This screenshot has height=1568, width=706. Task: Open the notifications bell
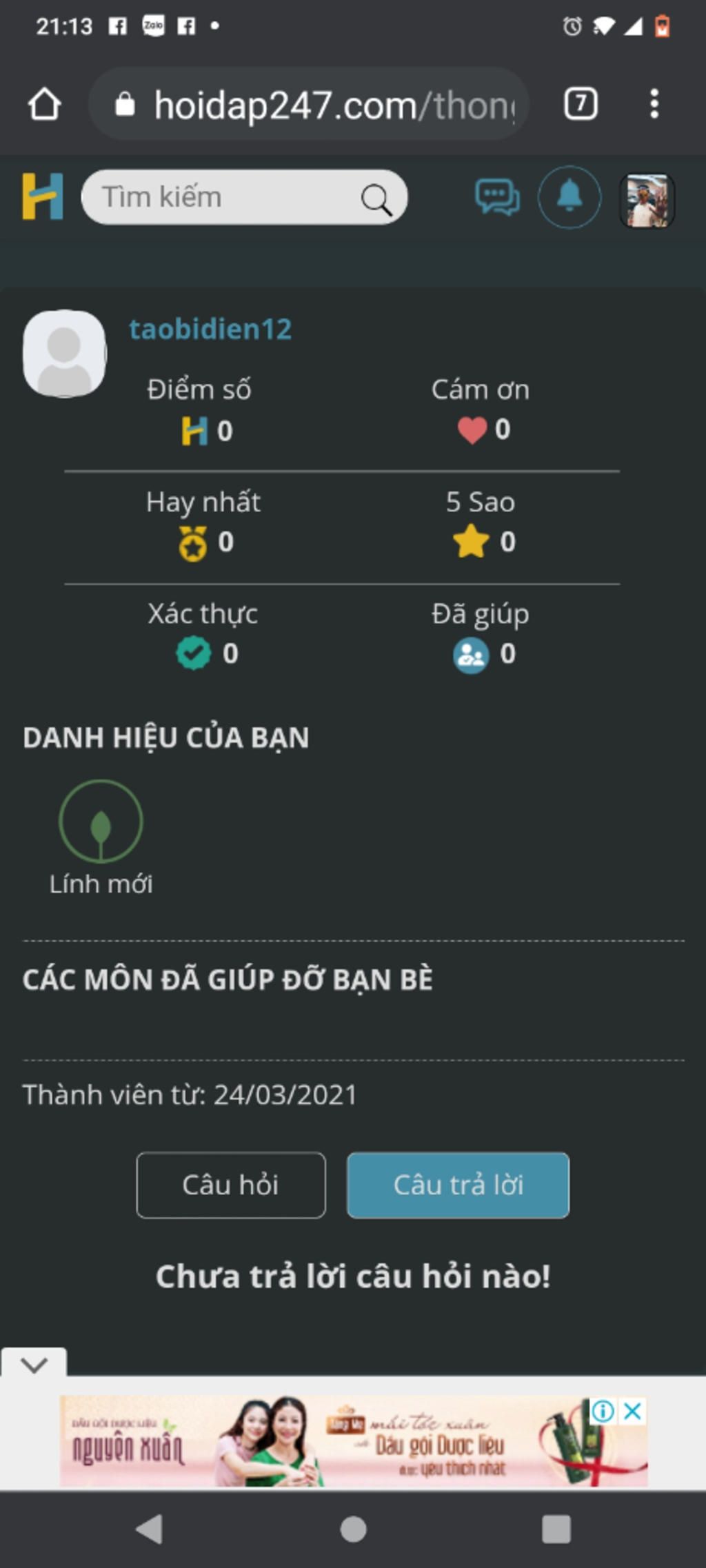[569, 197]
